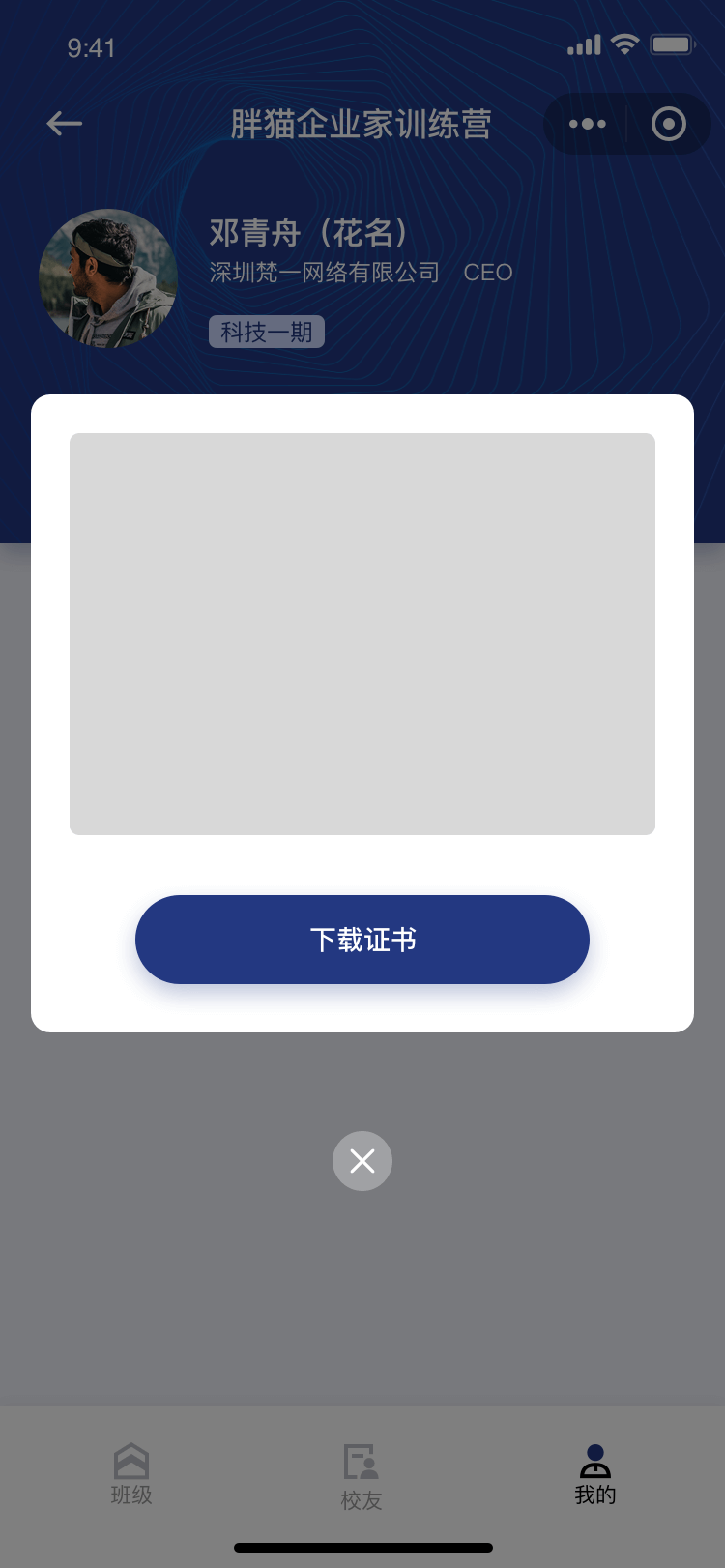
Task: Tap the 下载证书 download button
Action: 362,940
